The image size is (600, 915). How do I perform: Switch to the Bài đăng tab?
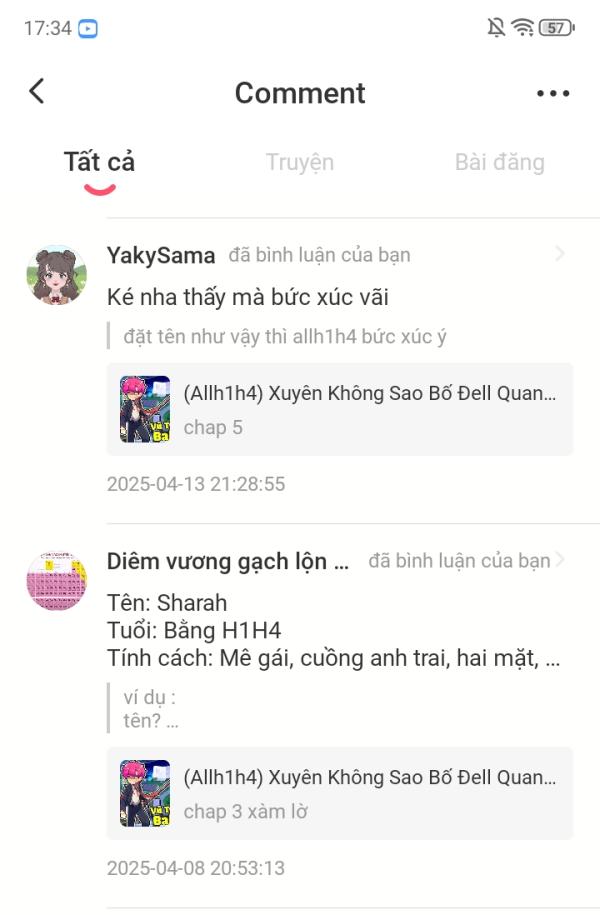click(x=499, y=162)
